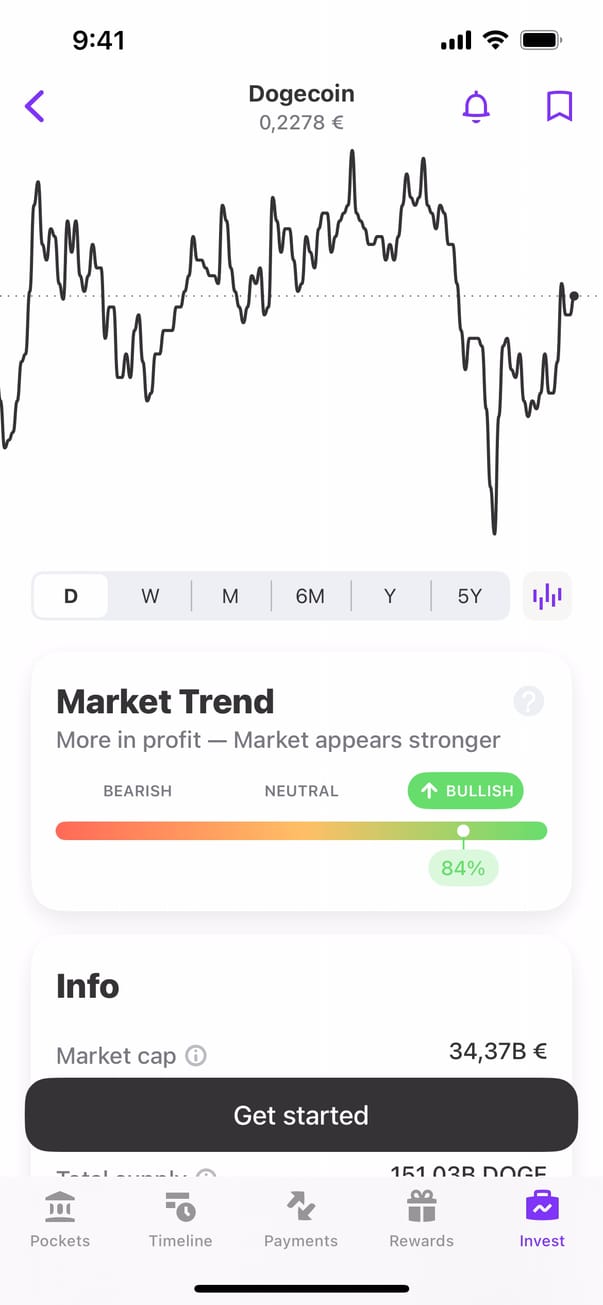Go back using the purple arrow

pos(35,106)
